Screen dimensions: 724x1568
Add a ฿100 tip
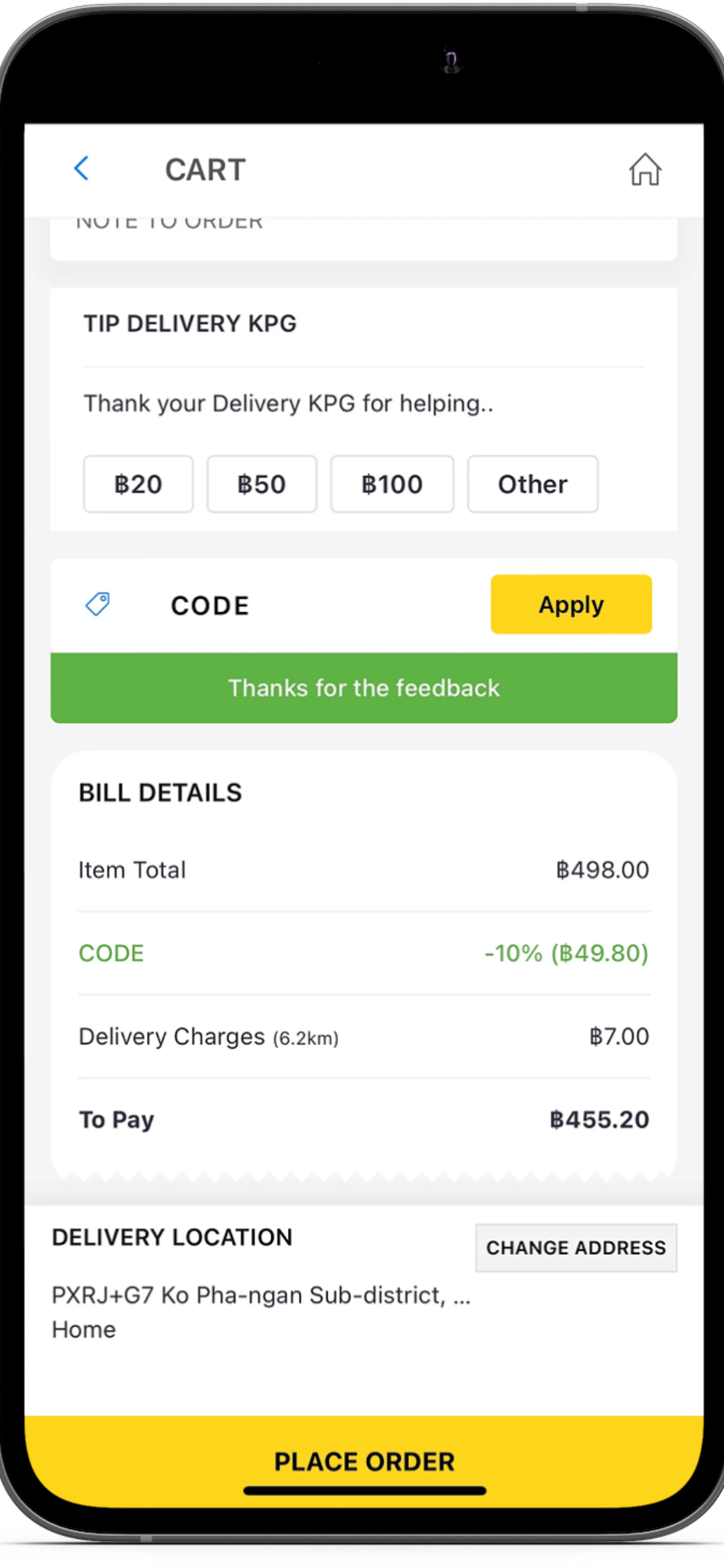391,484
